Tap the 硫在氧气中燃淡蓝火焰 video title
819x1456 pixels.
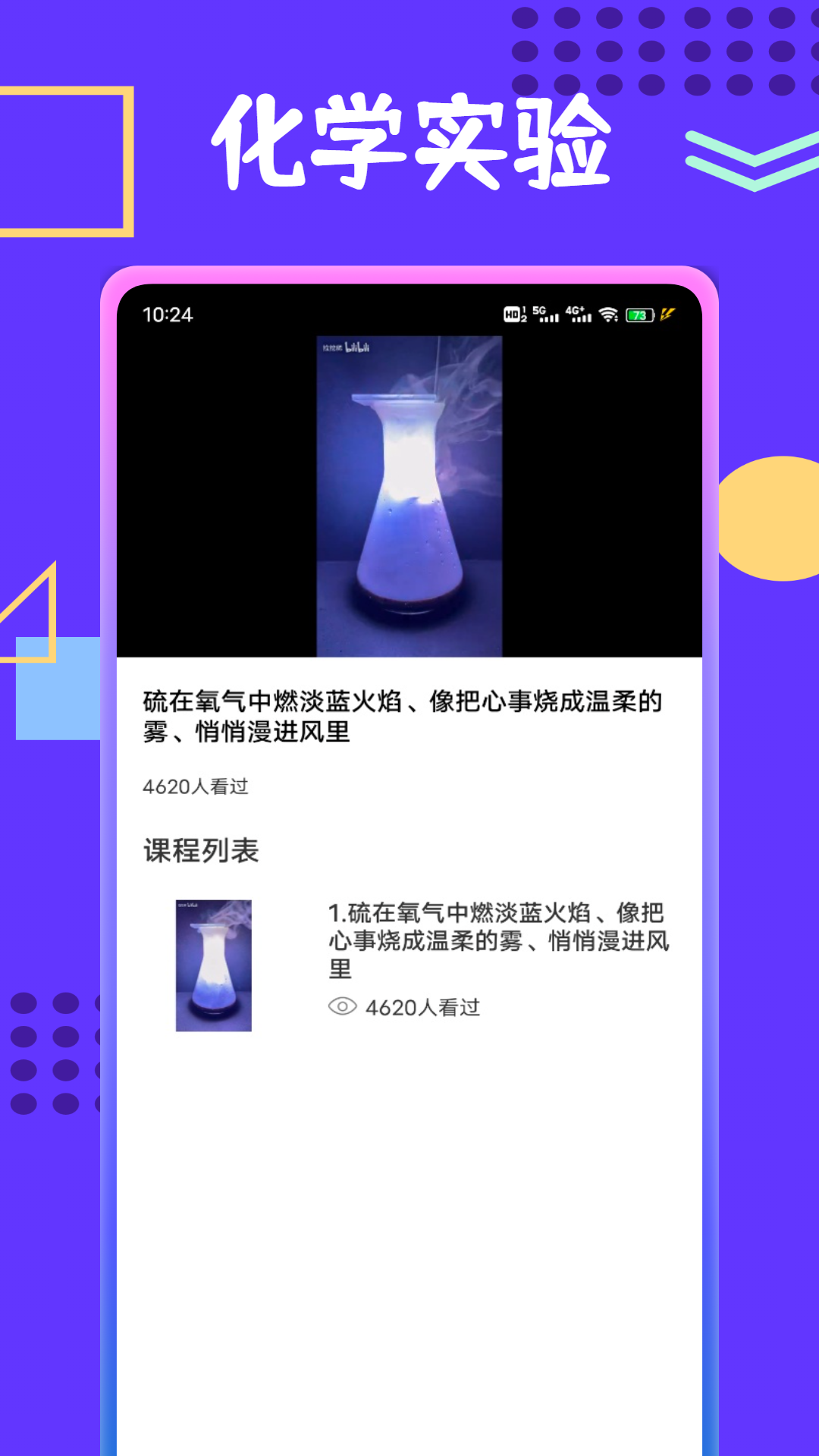(x=402, y=717)
